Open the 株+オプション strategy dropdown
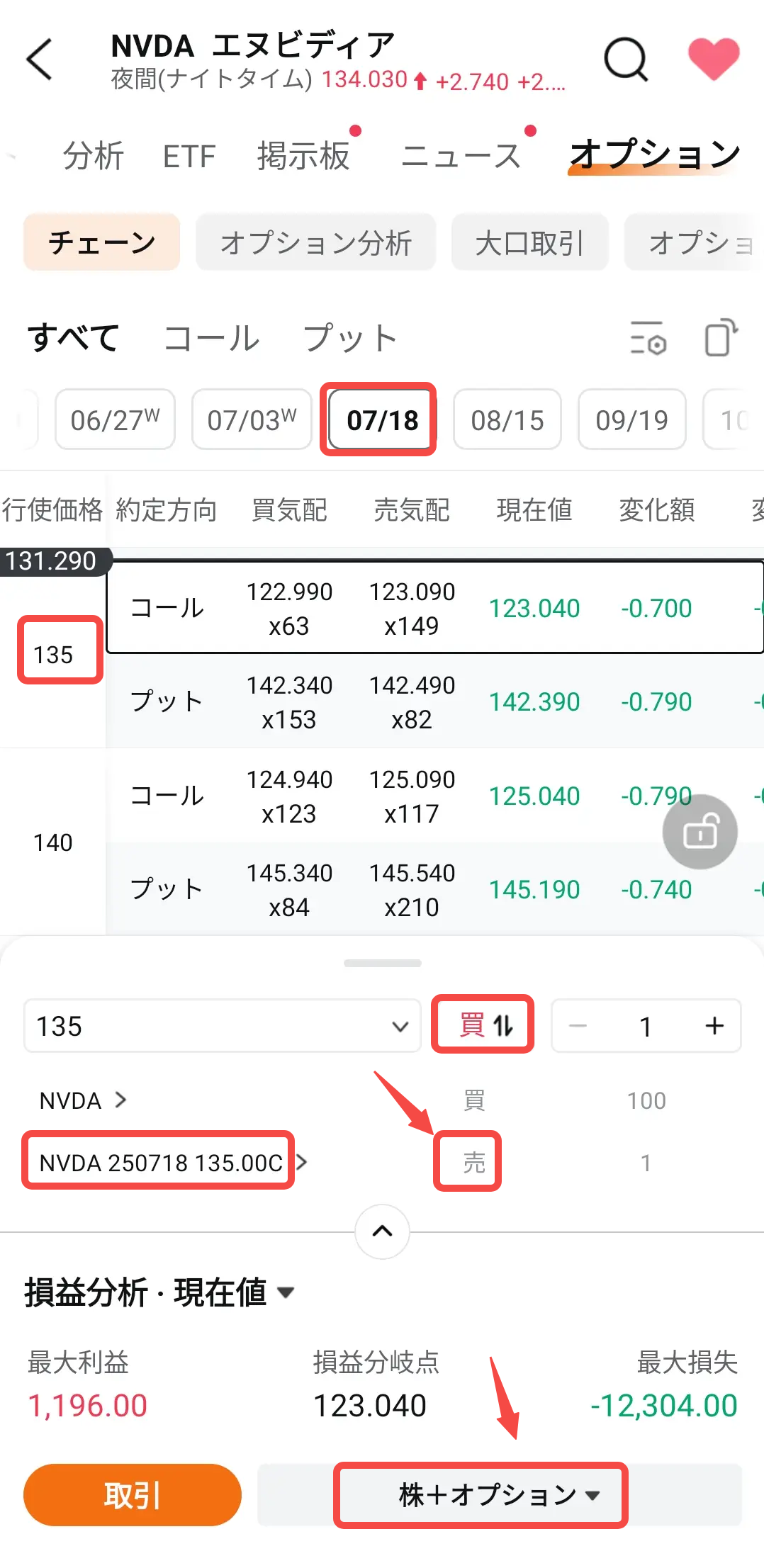This screenshot has width=764, height=1568. [x=498, y=1495]
